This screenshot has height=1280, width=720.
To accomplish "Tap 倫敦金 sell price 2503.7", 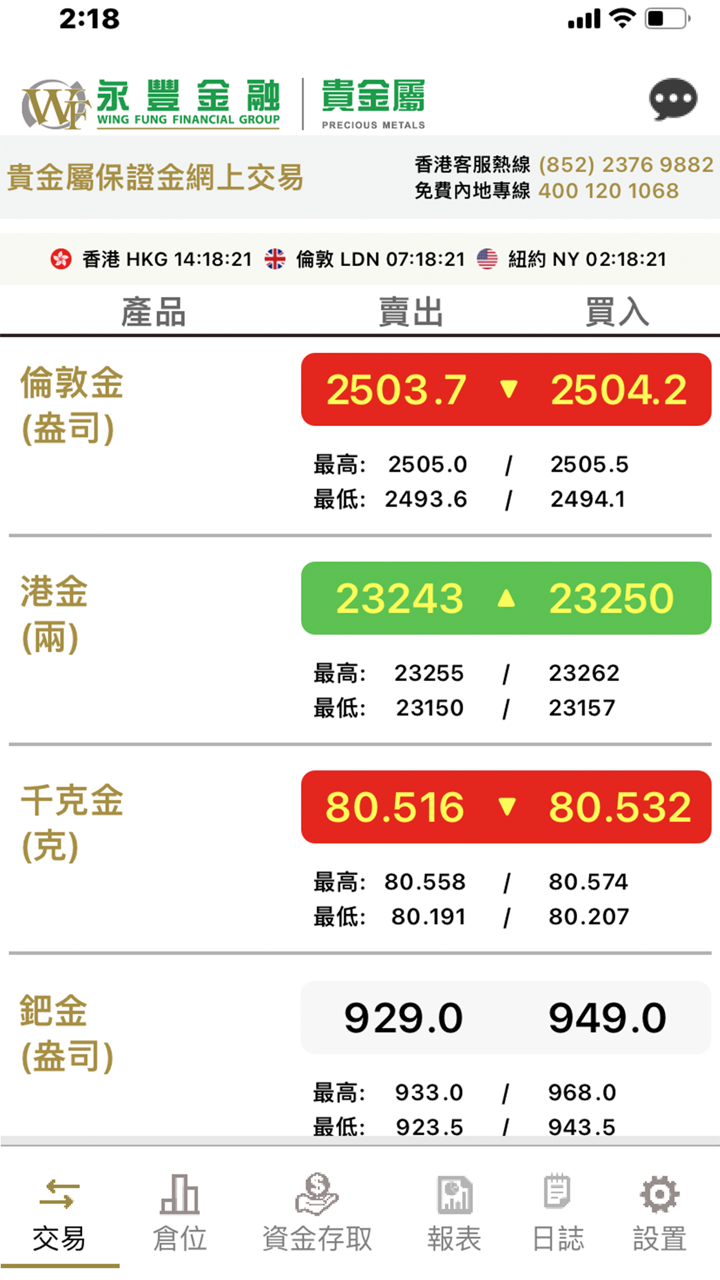I will [x=396, y=390].
